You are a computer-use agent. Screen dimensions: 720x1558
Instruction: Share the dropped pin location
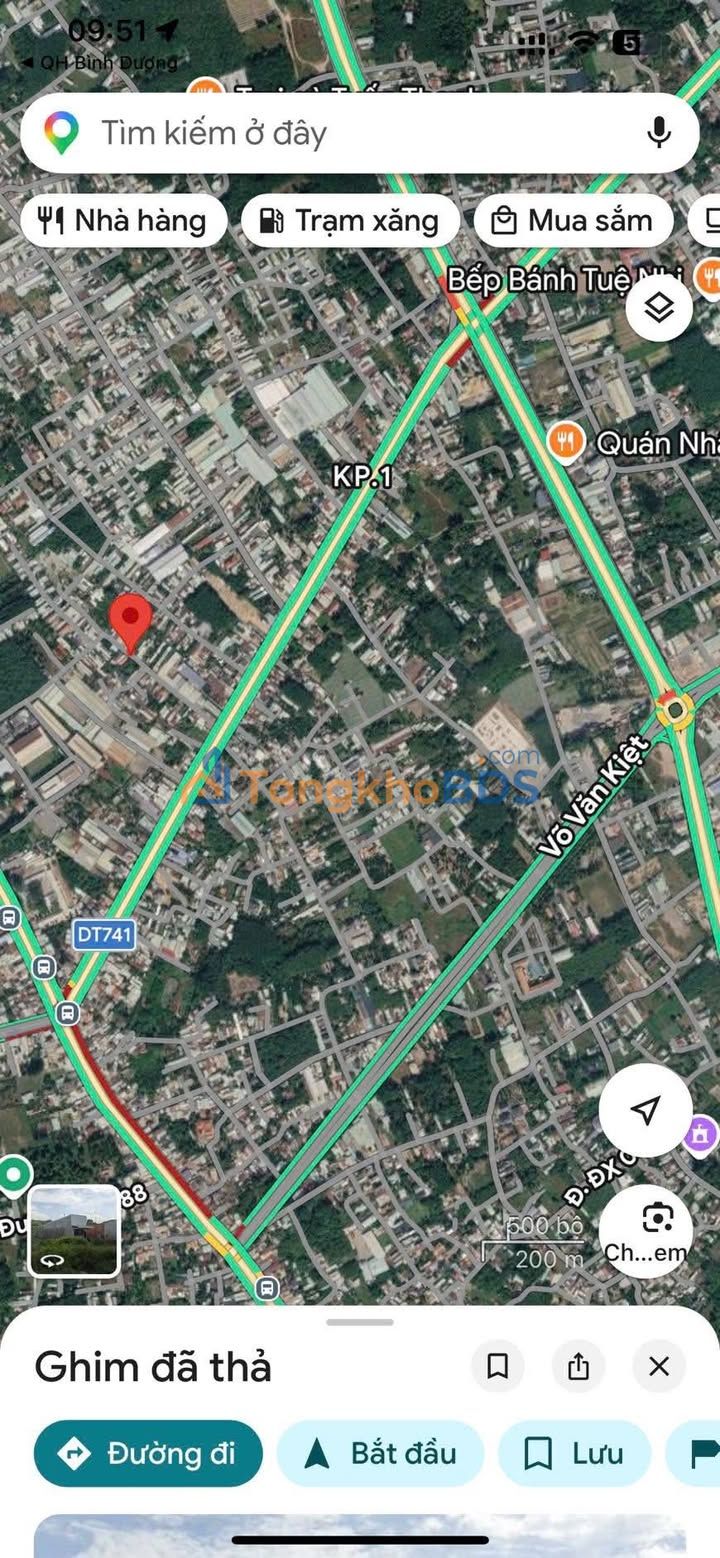[578, 1366]
